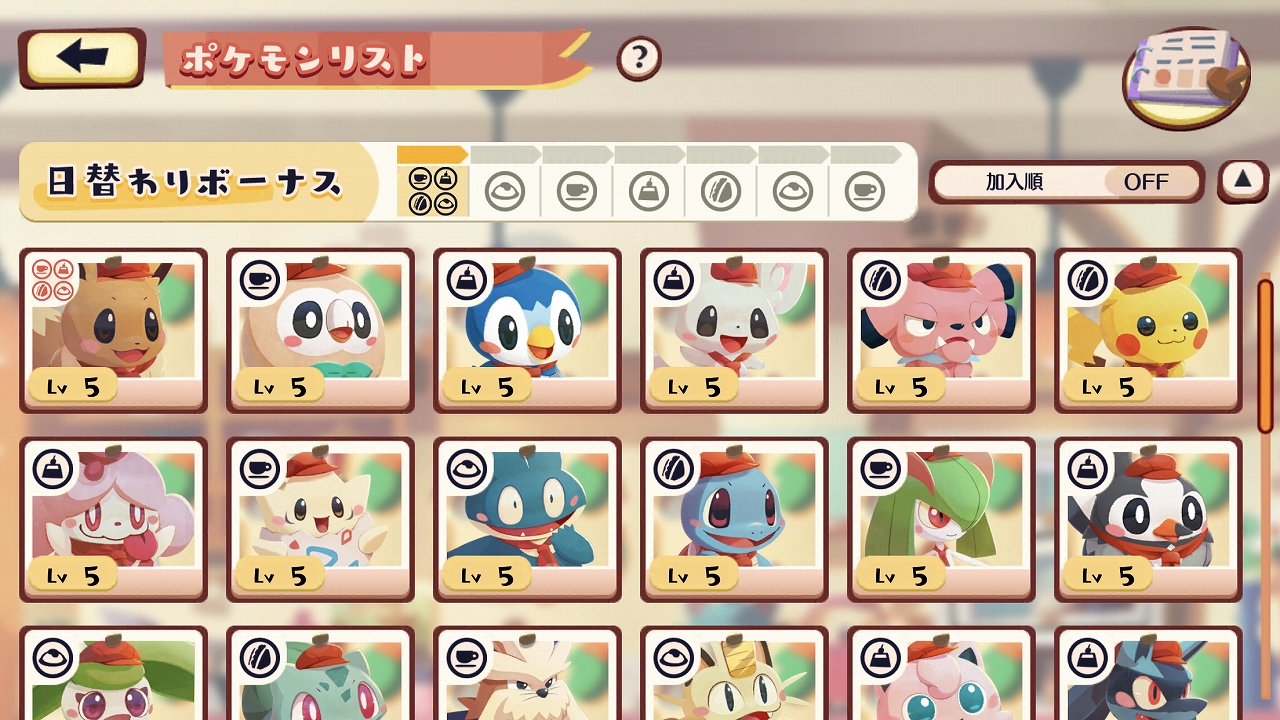The width and height of the screenshot is (1280, 720).
Task: Open the Scorbunny card
Action: pos(734,330)
